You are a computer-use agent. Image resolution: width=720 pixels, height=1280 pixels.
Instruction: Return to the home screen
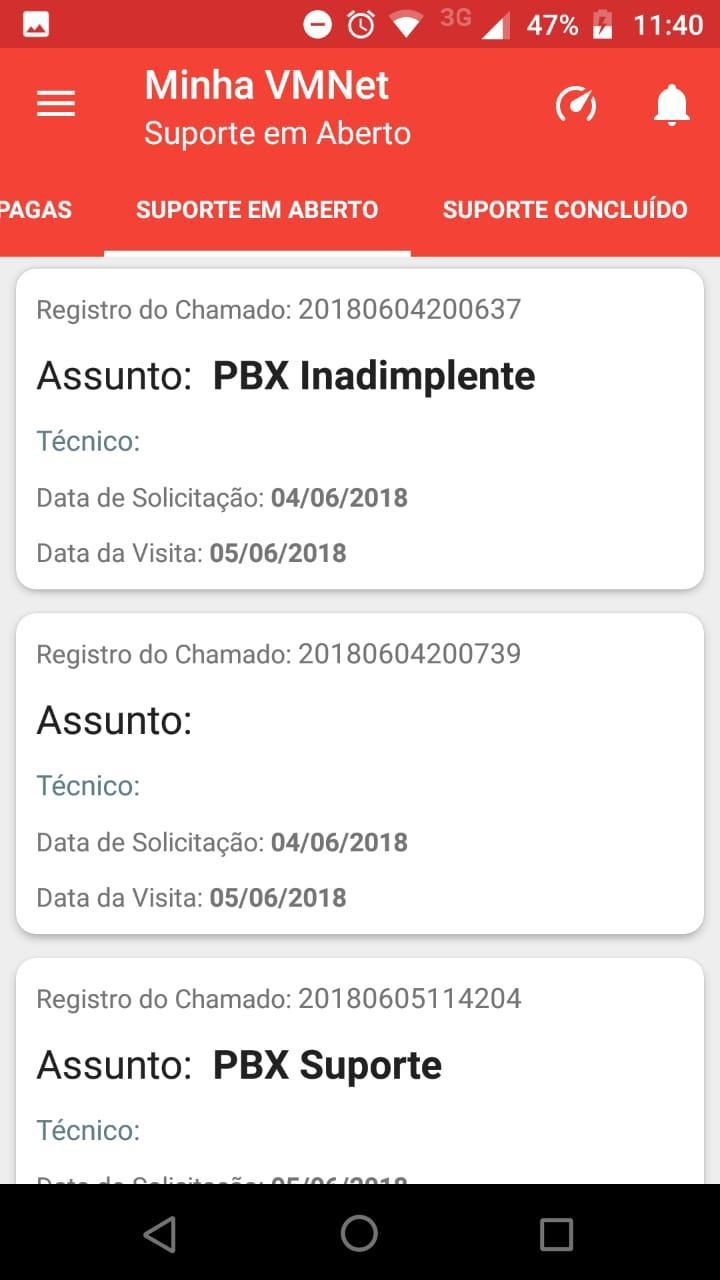click(x=359, y=1233)
